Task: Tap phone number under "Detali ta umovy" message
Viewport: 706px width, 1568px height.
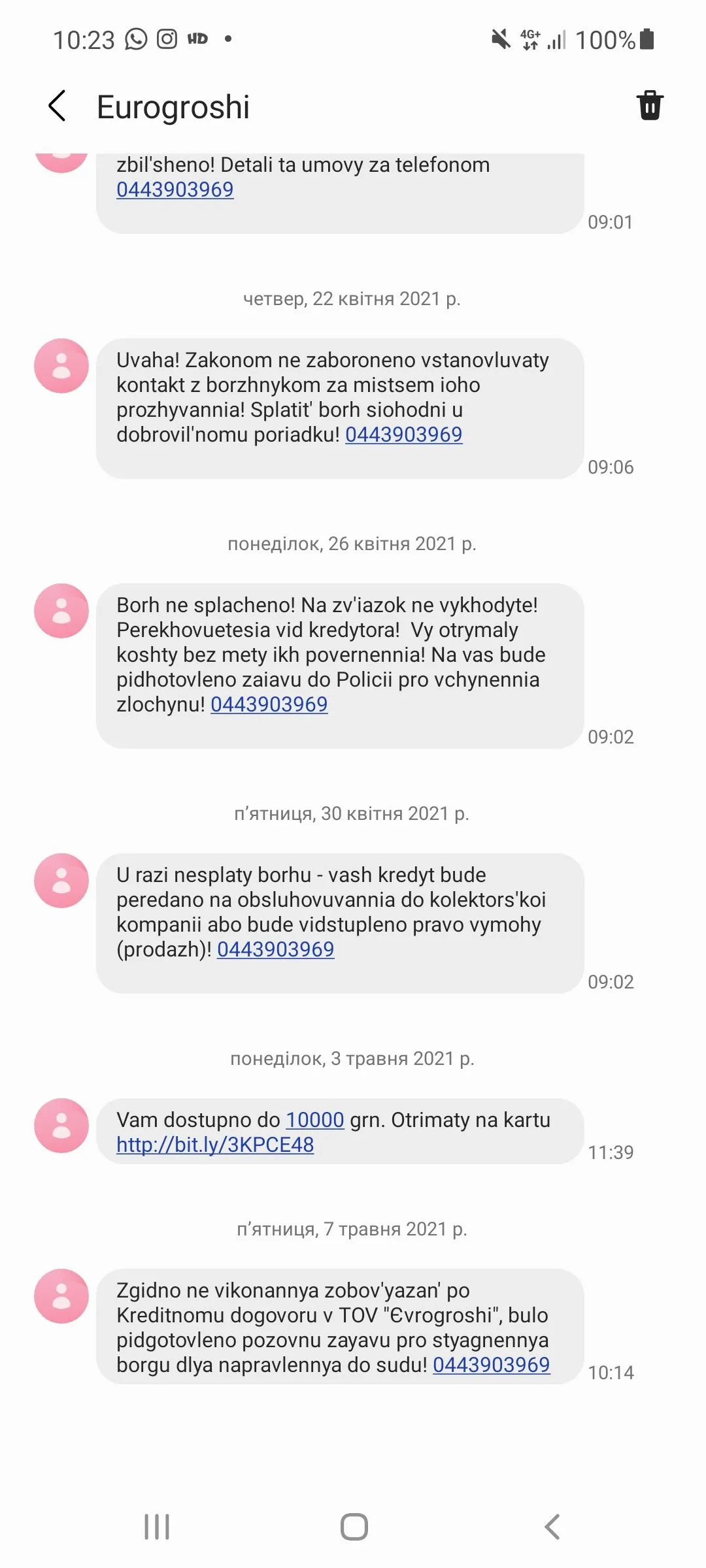Action: [175, 189]
